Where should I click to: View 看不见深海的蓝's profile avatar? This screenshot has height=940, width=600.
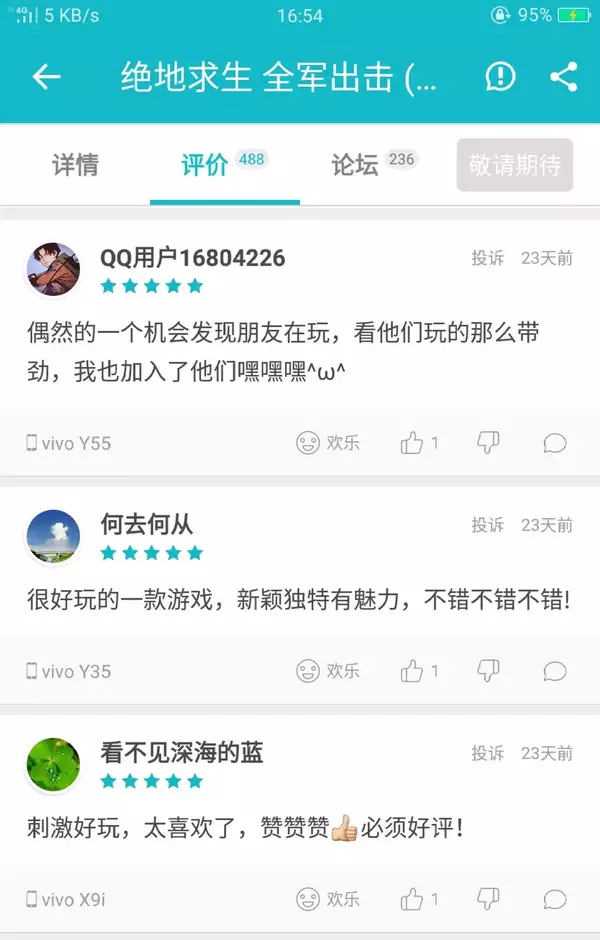[53, 765]
